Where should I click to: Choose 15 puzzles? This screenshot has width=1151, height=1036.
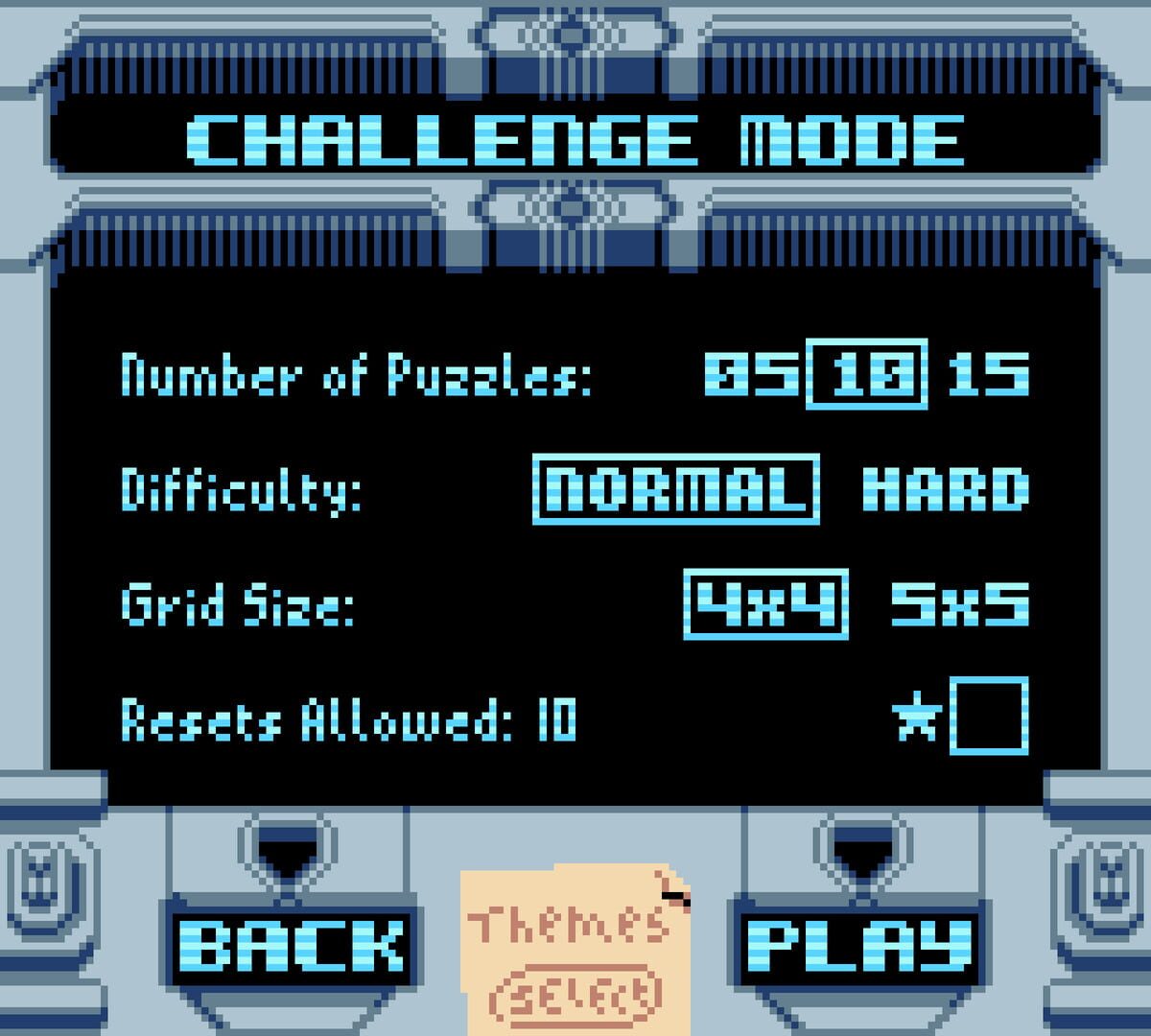tap(988, 374)
